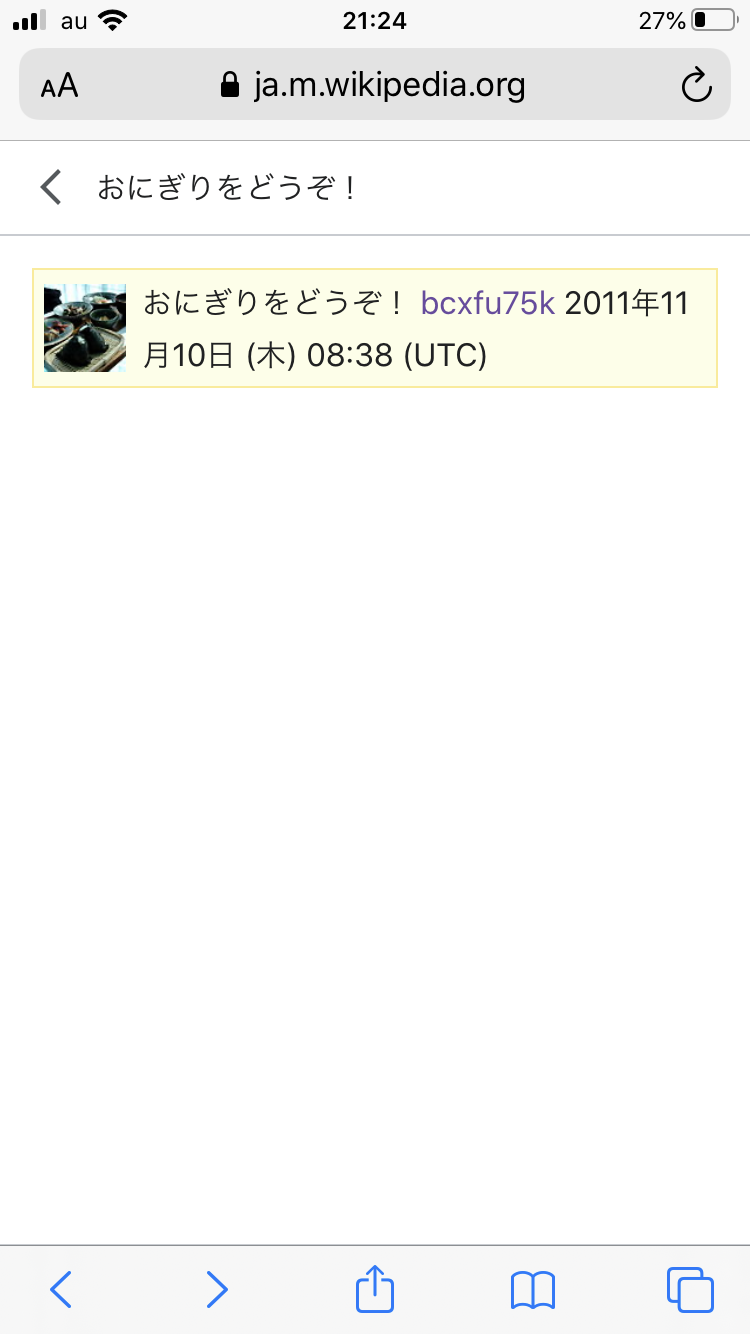The width and height of the screenshot is (750, 1334).
Task: Open Safari bookmarks
Action: pyautogui.click(x=532, y=1289)
